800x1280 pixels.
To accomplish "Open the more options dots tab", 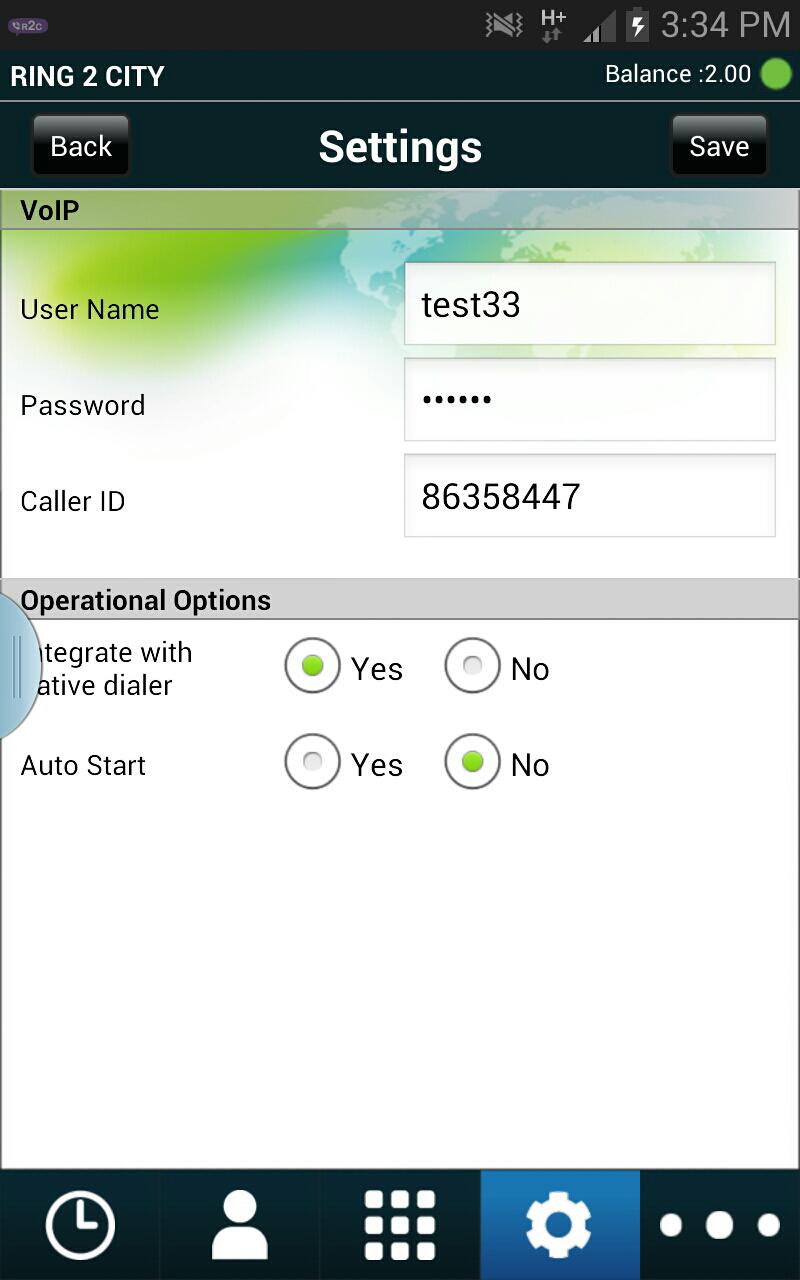I will [720, 1224].
